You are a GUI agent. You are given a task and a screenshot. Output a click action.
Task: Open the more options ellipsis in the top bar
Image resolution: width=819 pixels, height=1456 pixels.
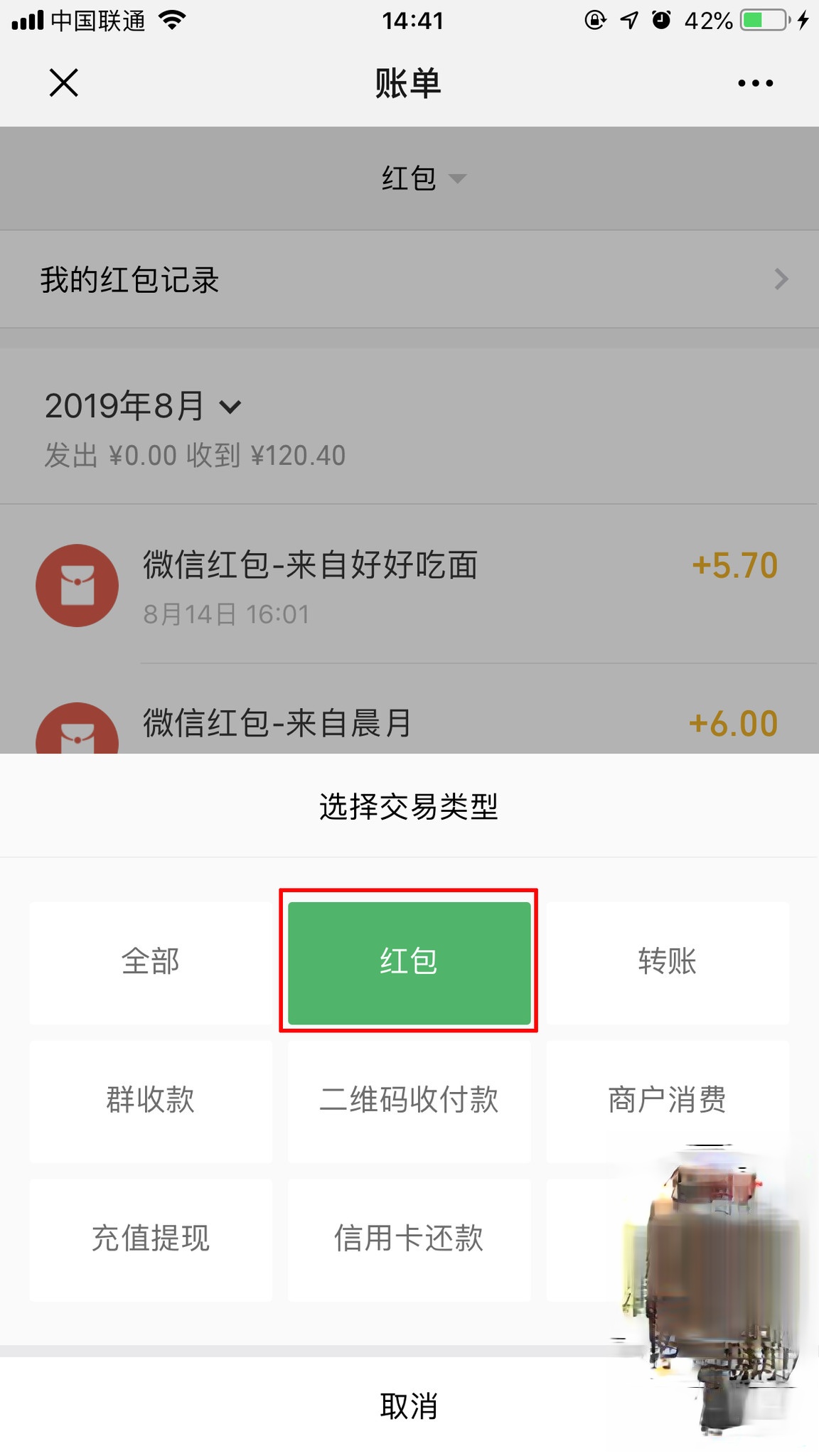754,82
